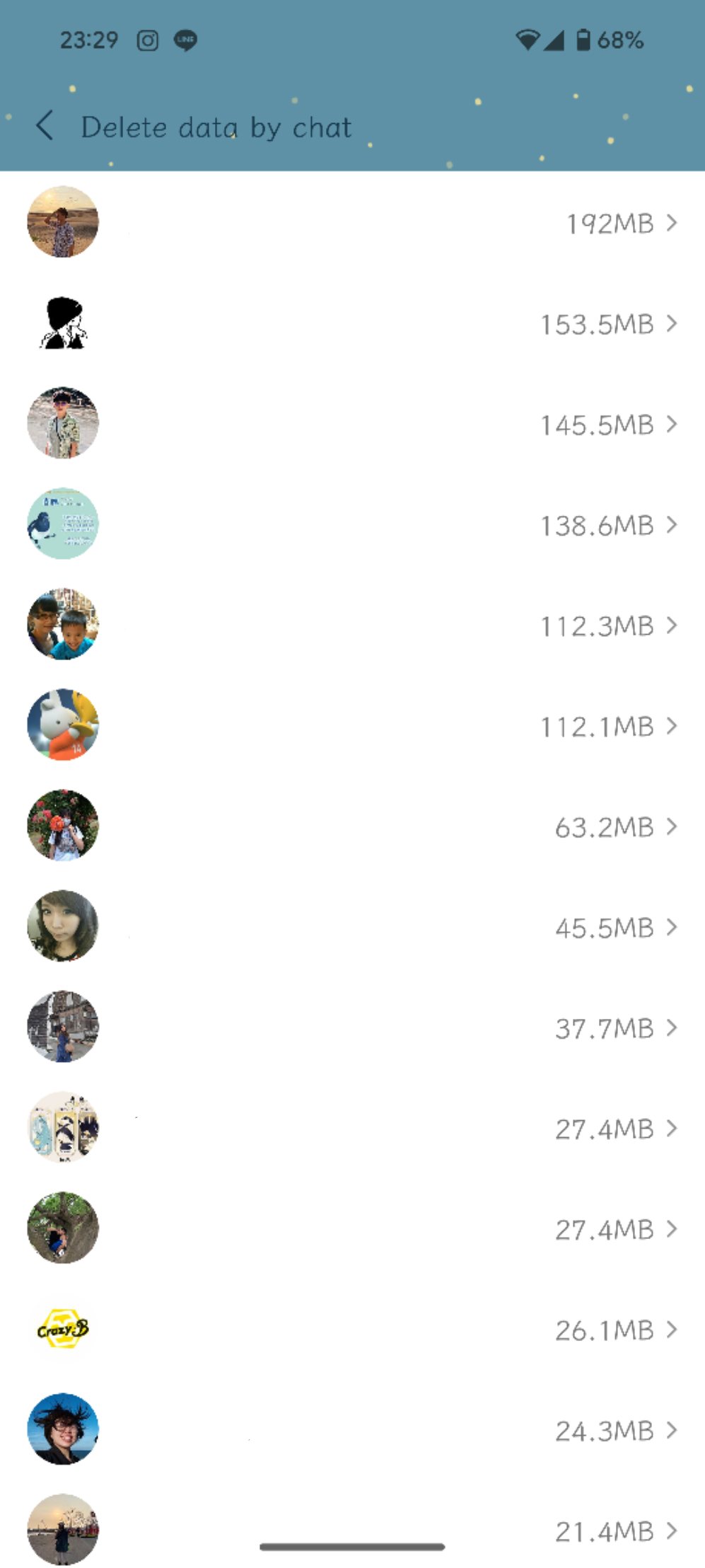Open the Crazy:B chat with 26.1MB
705x1568 pixels.
[352, 1330]
